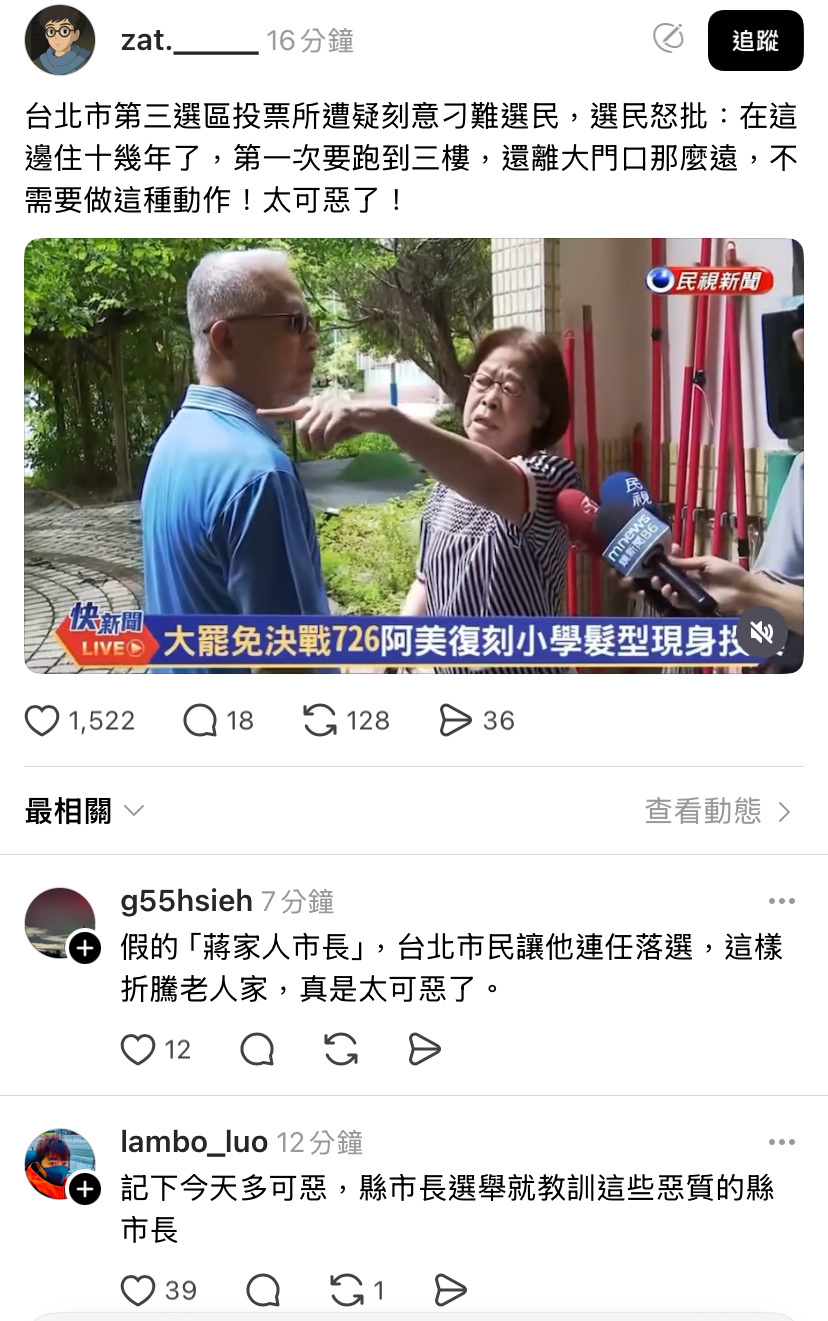828x1321 pixels.
Task: Open comments on zat.'s post
Action: (200, 720)
